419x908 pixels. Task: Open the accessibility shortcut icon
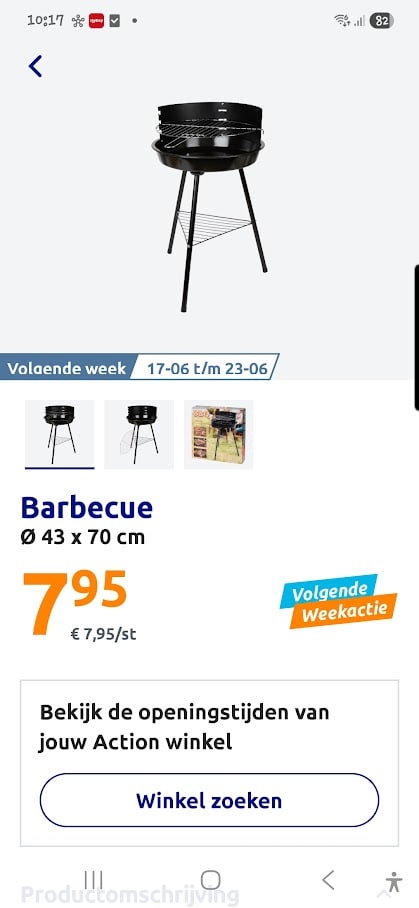tap(394, 881)
